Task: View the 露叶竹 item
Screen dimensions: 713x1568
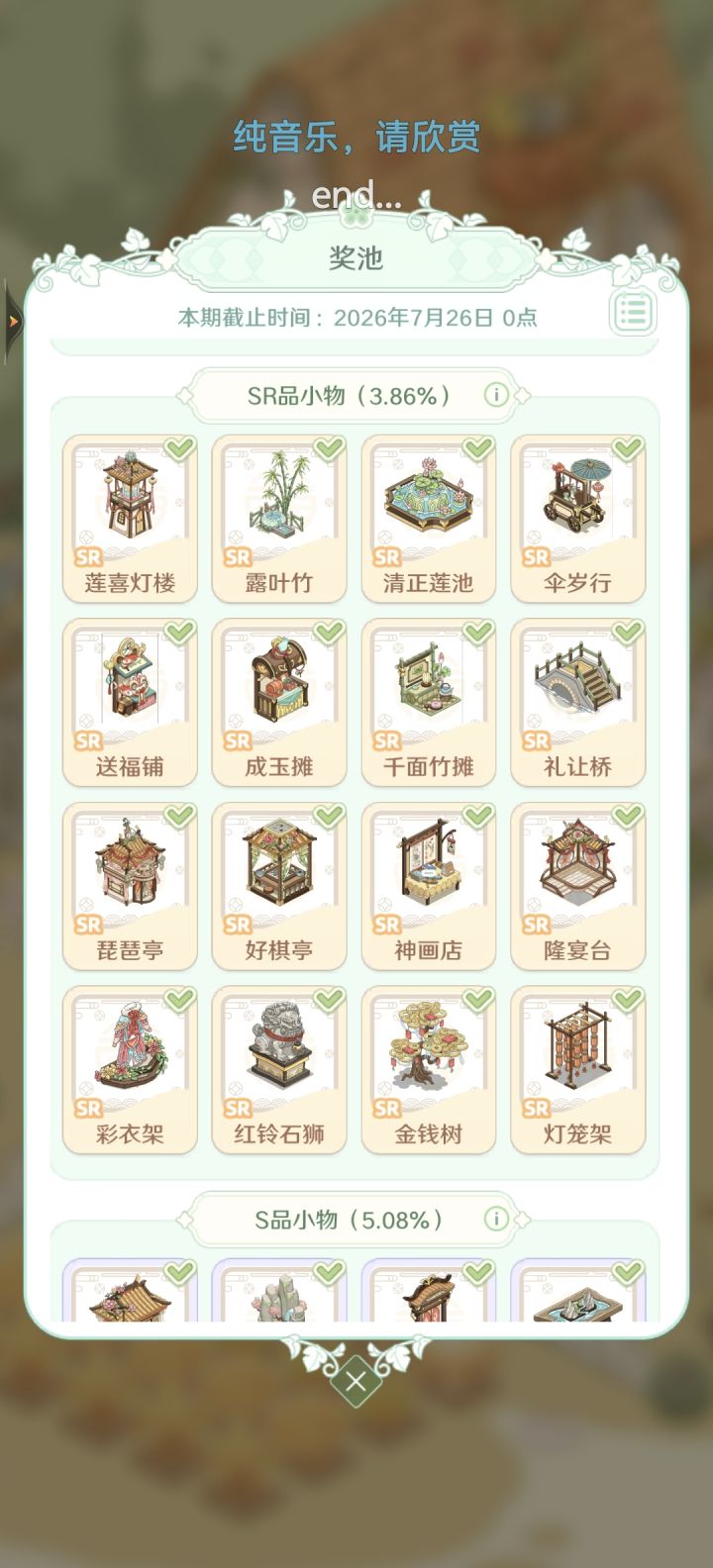Action: (x=279, y=519)
